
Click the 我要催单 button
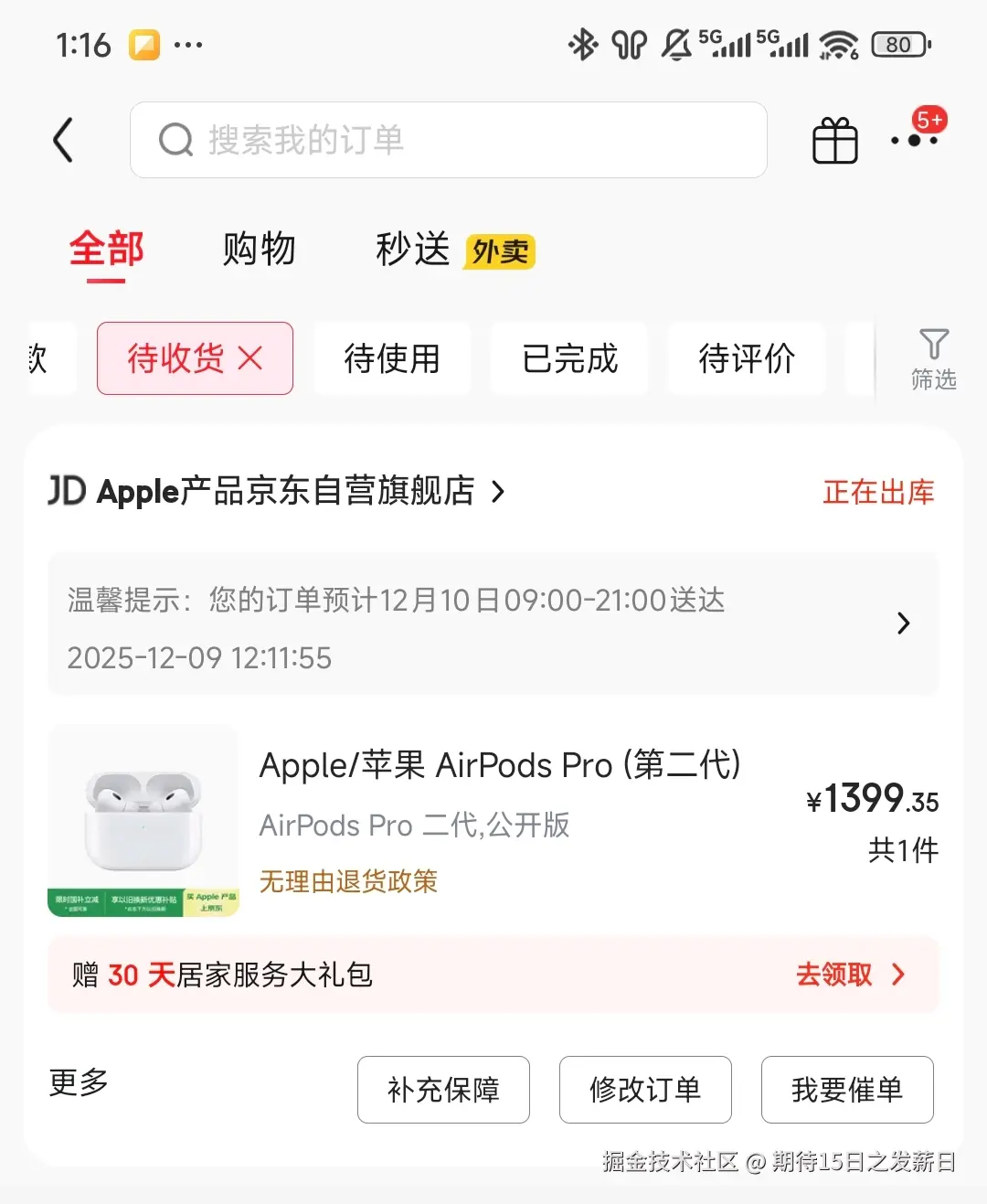pos(846,1090)
